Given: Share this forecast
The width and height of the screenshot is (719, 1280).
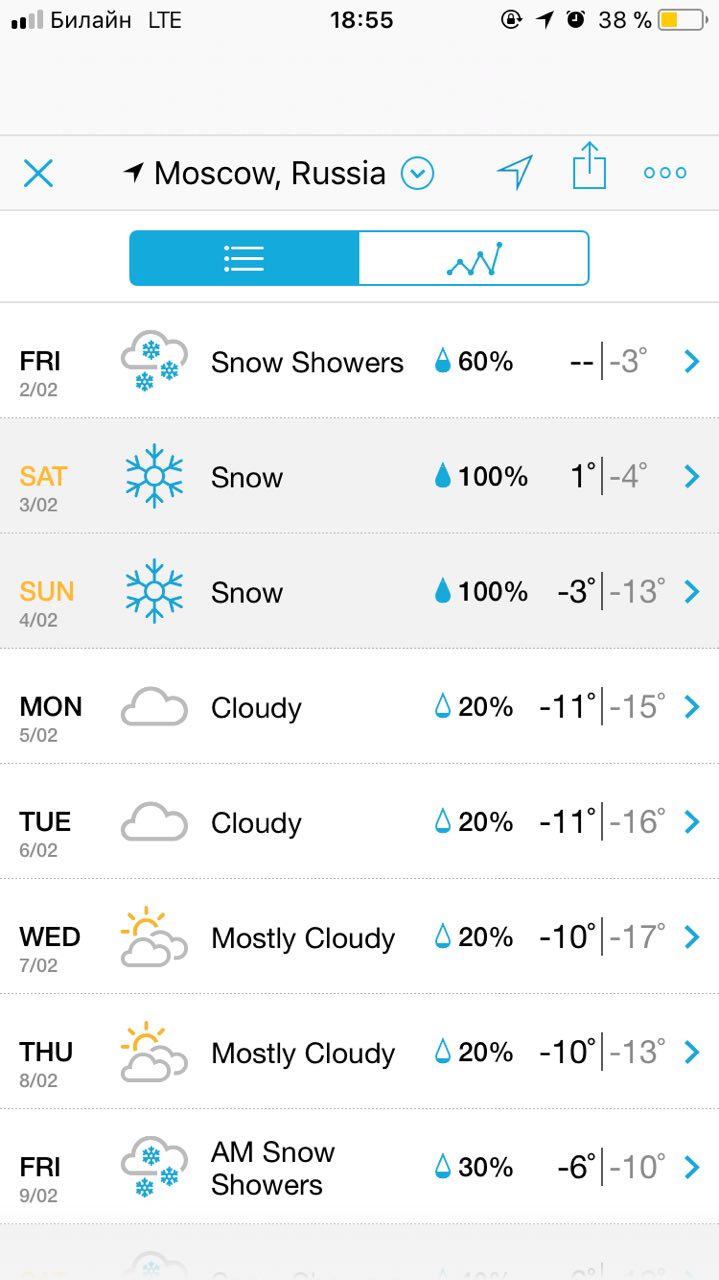Looking at the screenshot, I should (589, 166).
